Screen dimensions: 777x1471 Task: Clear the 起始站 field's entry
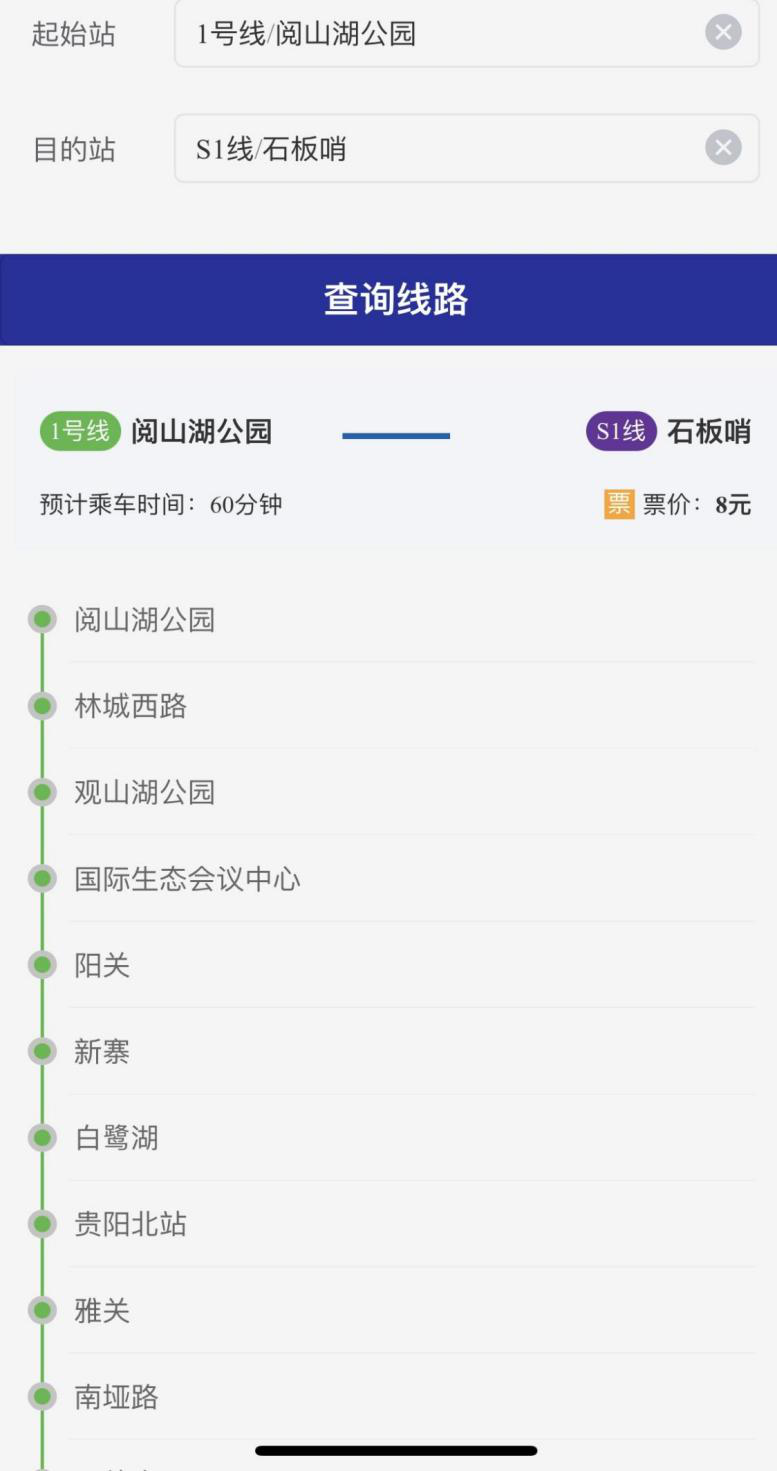[723, 33]
